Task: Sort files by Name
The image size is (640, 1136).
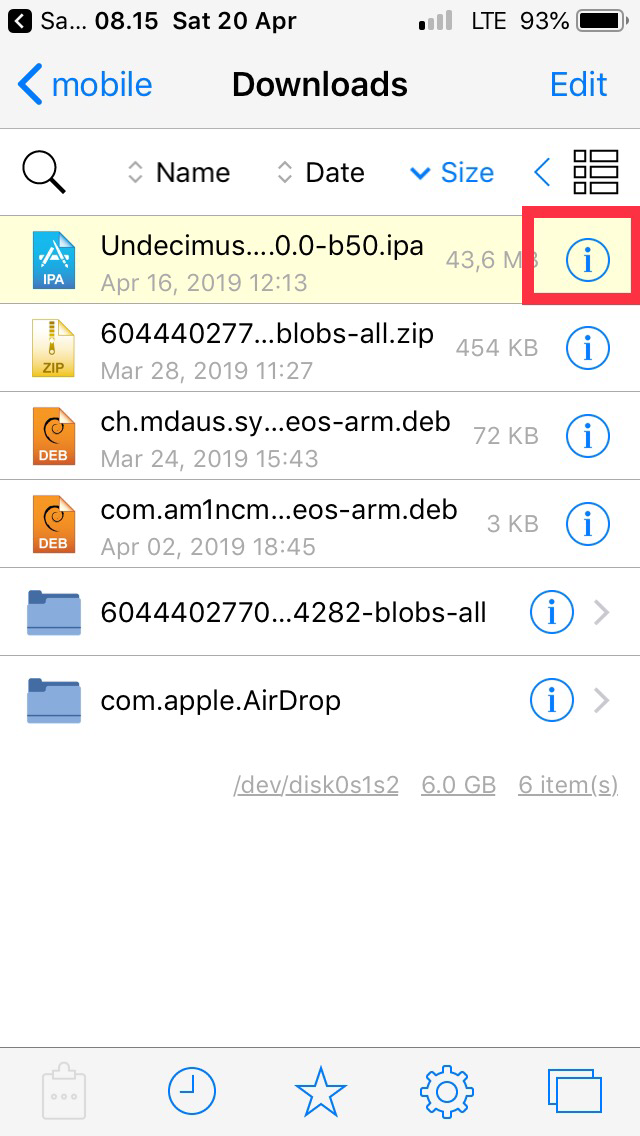Action: pos(180,173)
